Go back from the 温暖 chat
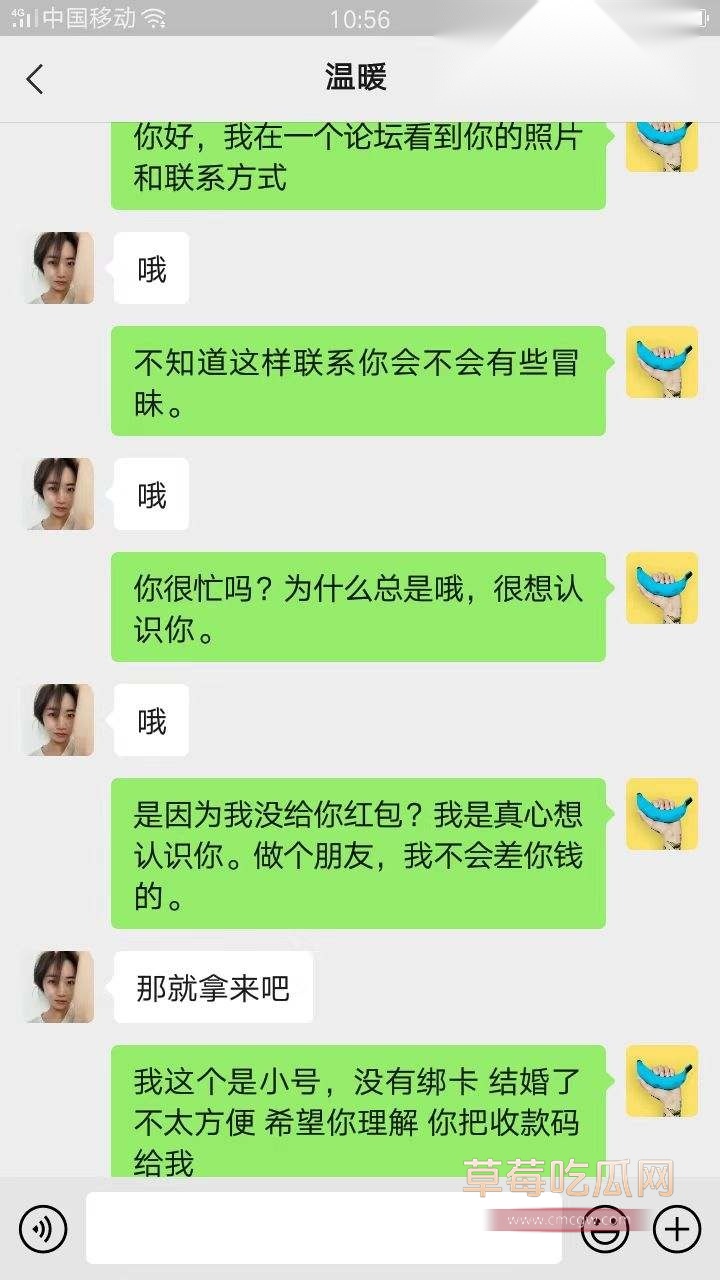This screenshot has height=1280, width=720. pos(35,79)
